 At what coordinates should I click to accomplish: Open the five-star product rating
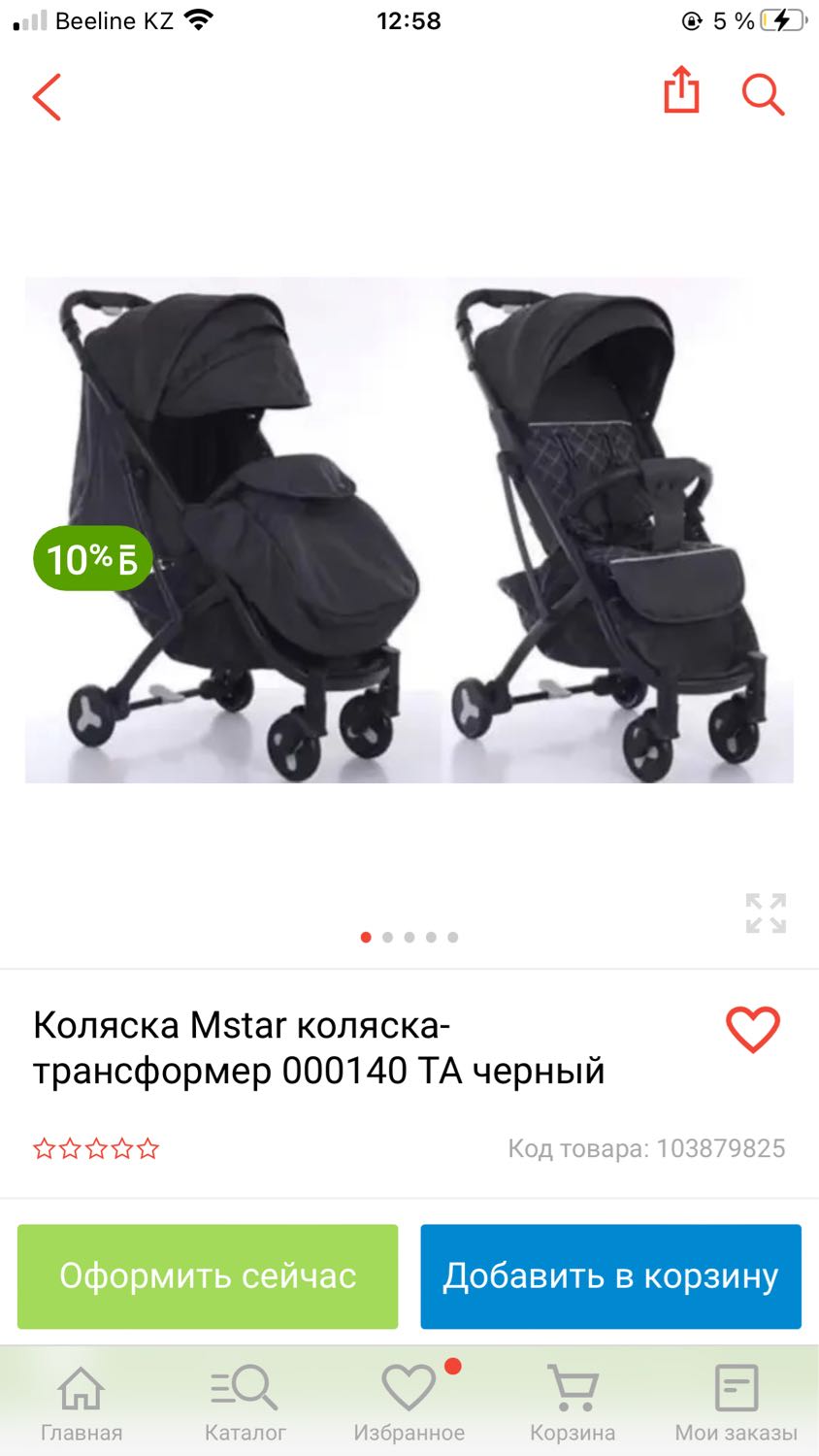tap(96, 1149)
